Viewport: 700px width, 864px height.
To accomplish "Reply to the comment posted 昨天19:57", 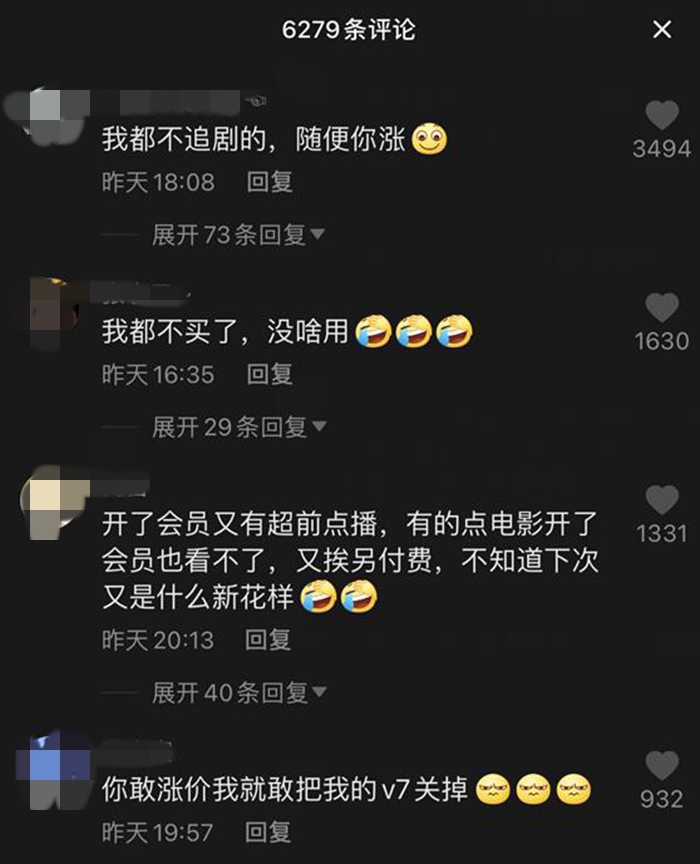I will tap(269, 831).
